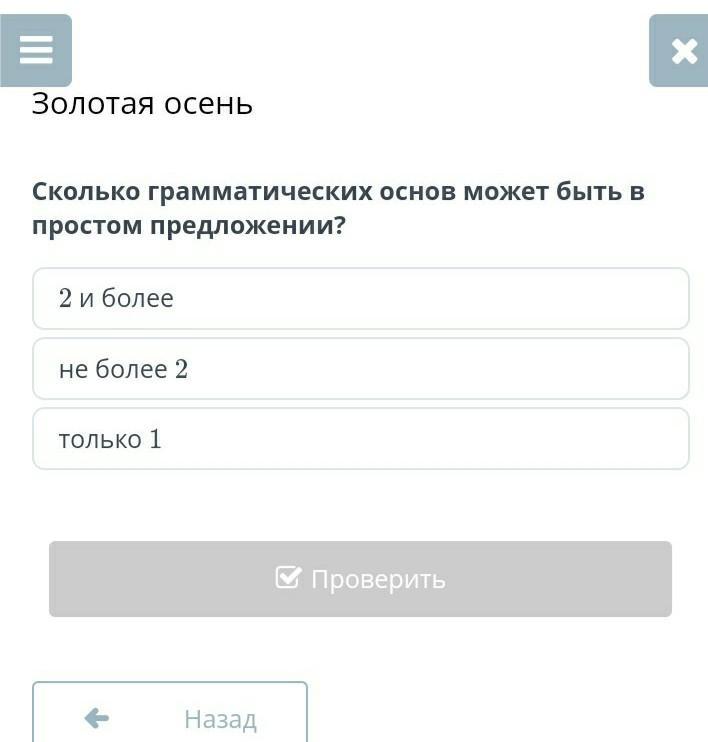Pick the answer 'только 1'

click(x=361, y=439)
